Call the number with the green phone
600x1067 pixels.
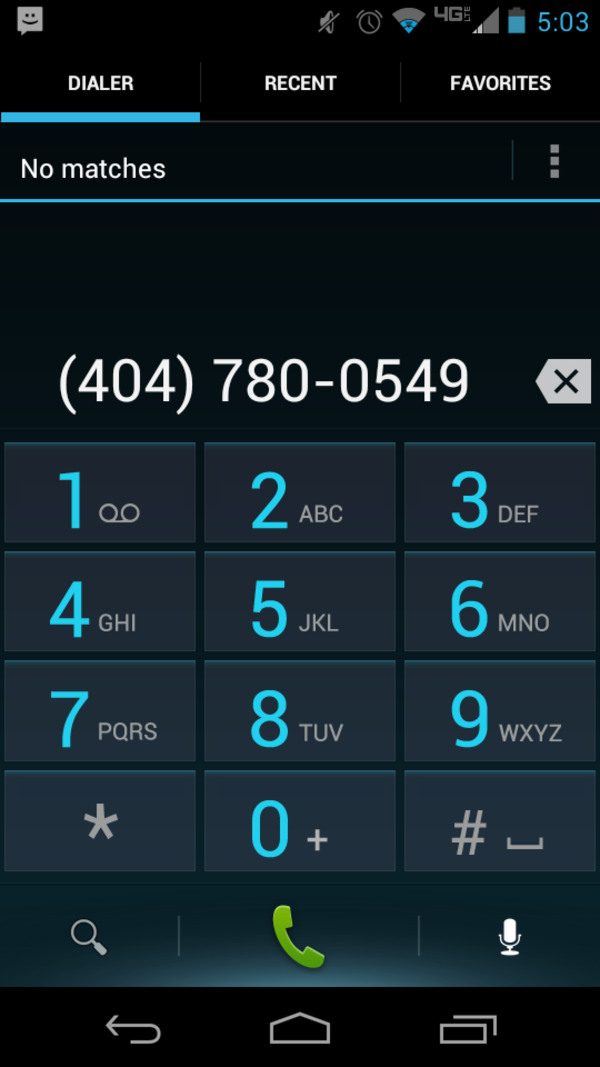point(299,936)
